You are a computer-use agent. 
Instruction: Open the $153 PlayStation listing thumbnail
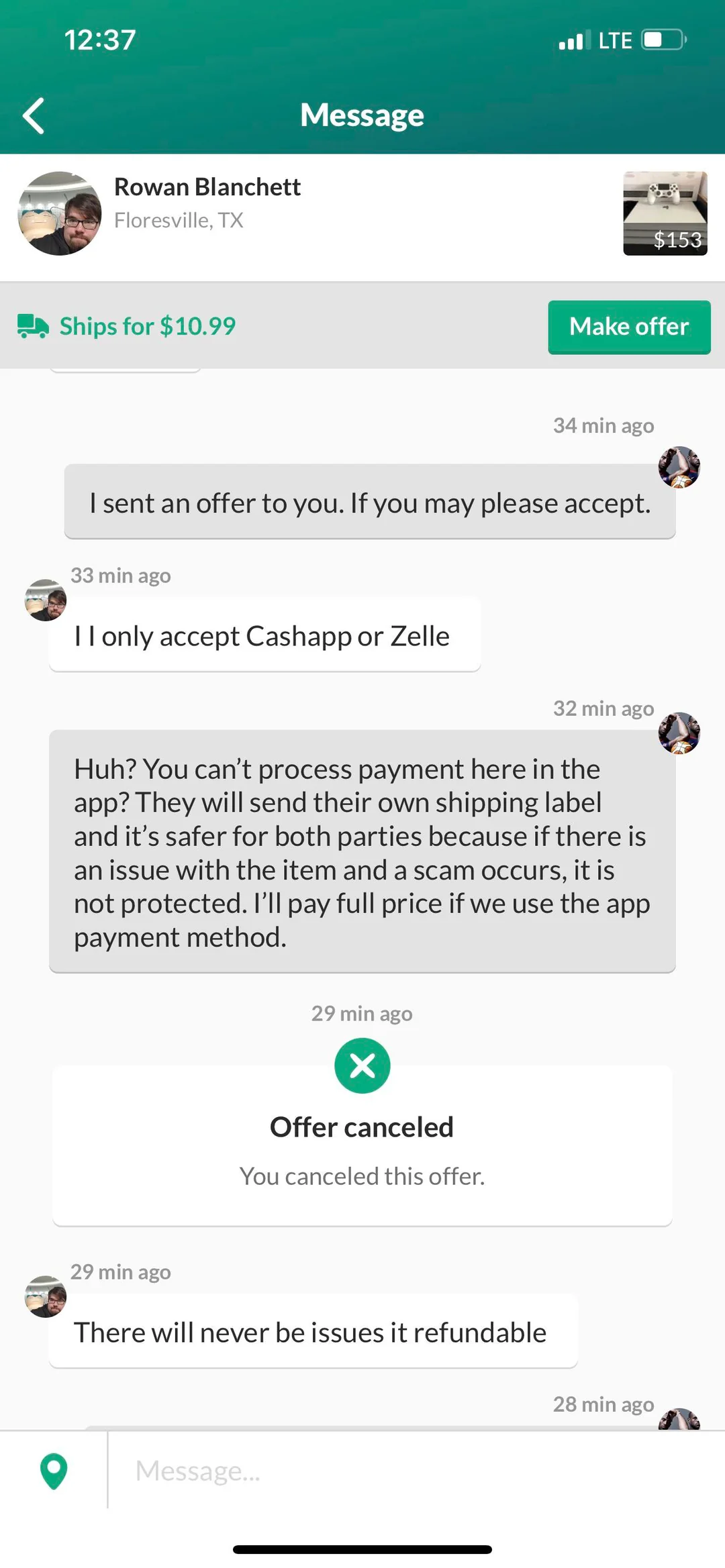coord(665,213)
